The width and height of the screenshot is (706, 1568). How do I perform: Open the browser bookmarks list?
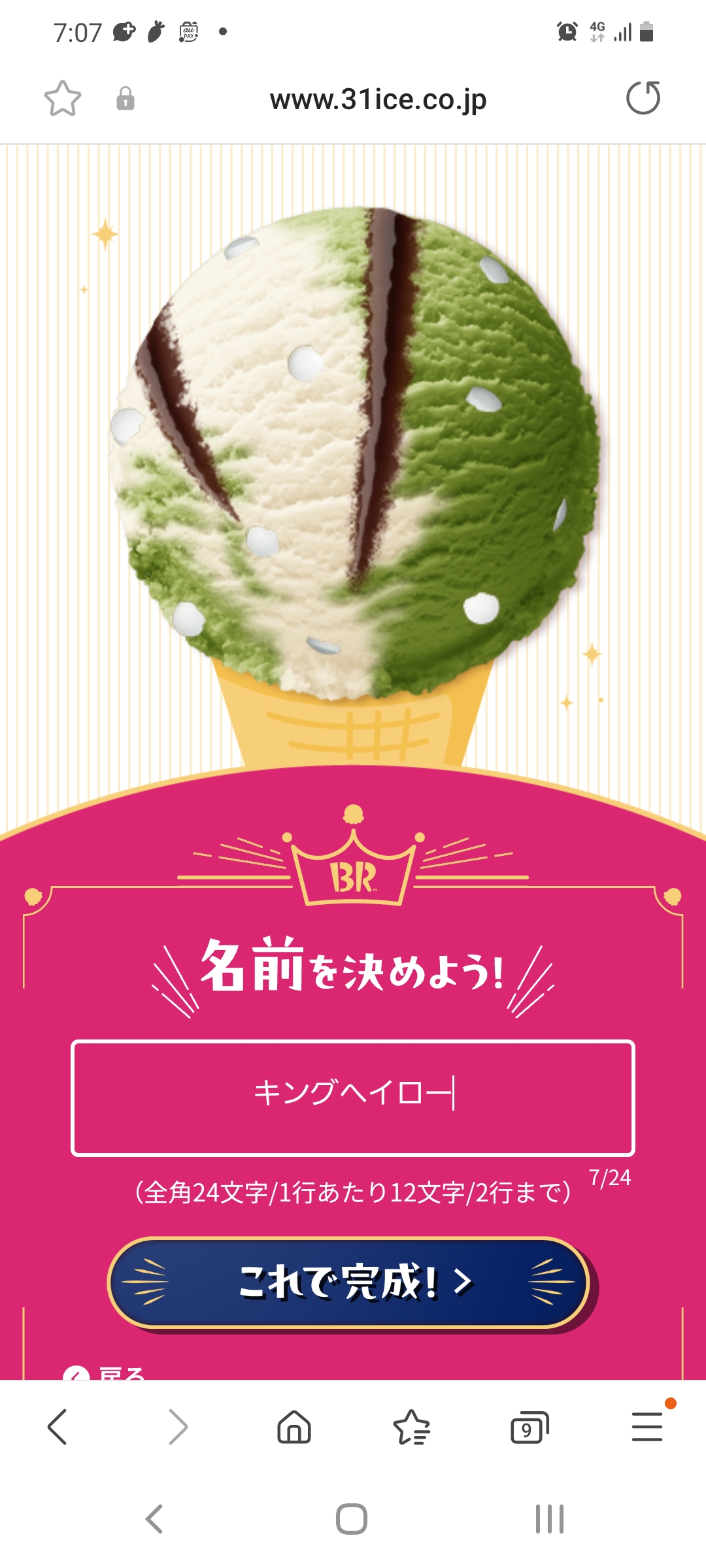click(411, 1427)
